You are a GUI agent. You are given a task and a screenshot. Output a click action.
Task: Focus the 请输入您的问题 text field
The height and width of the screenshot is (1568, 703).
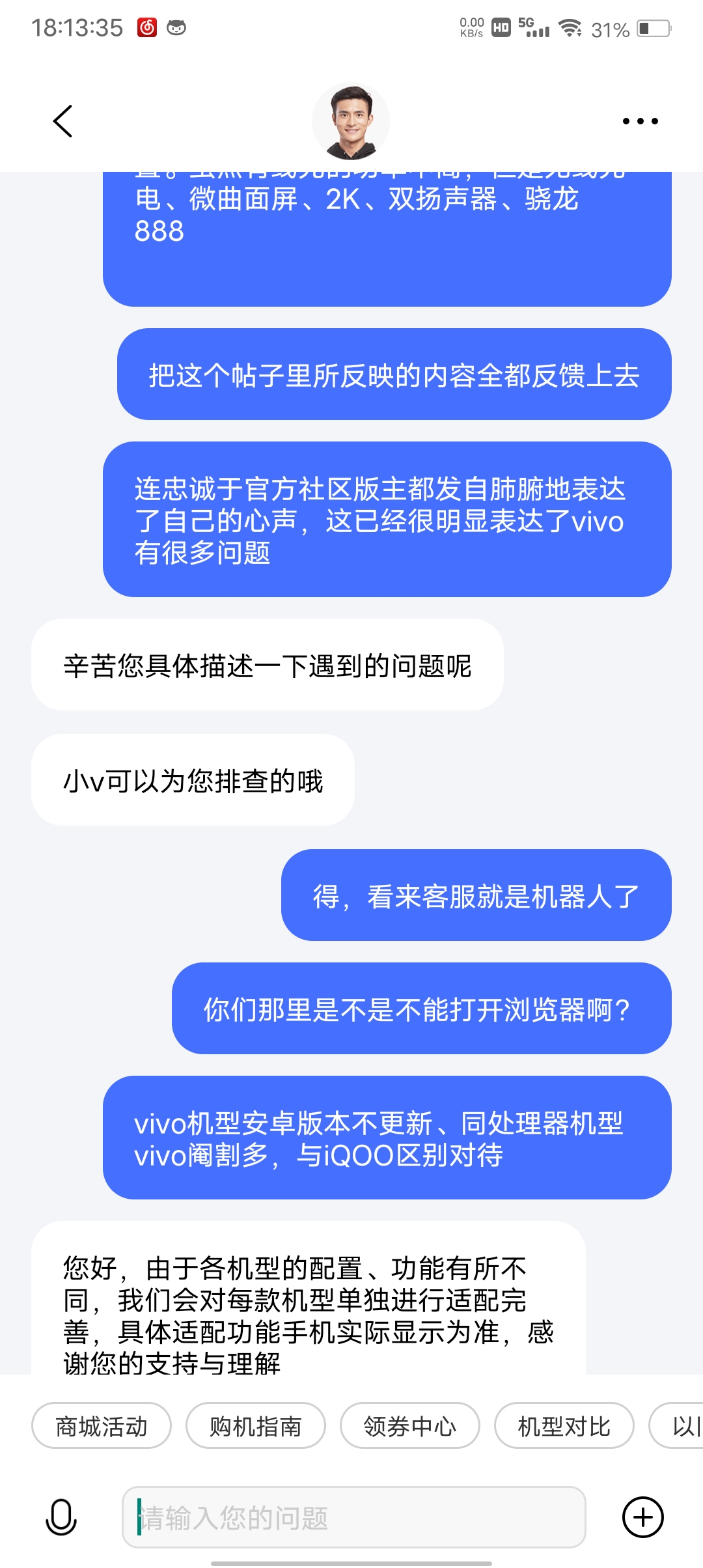[354, 1517]
